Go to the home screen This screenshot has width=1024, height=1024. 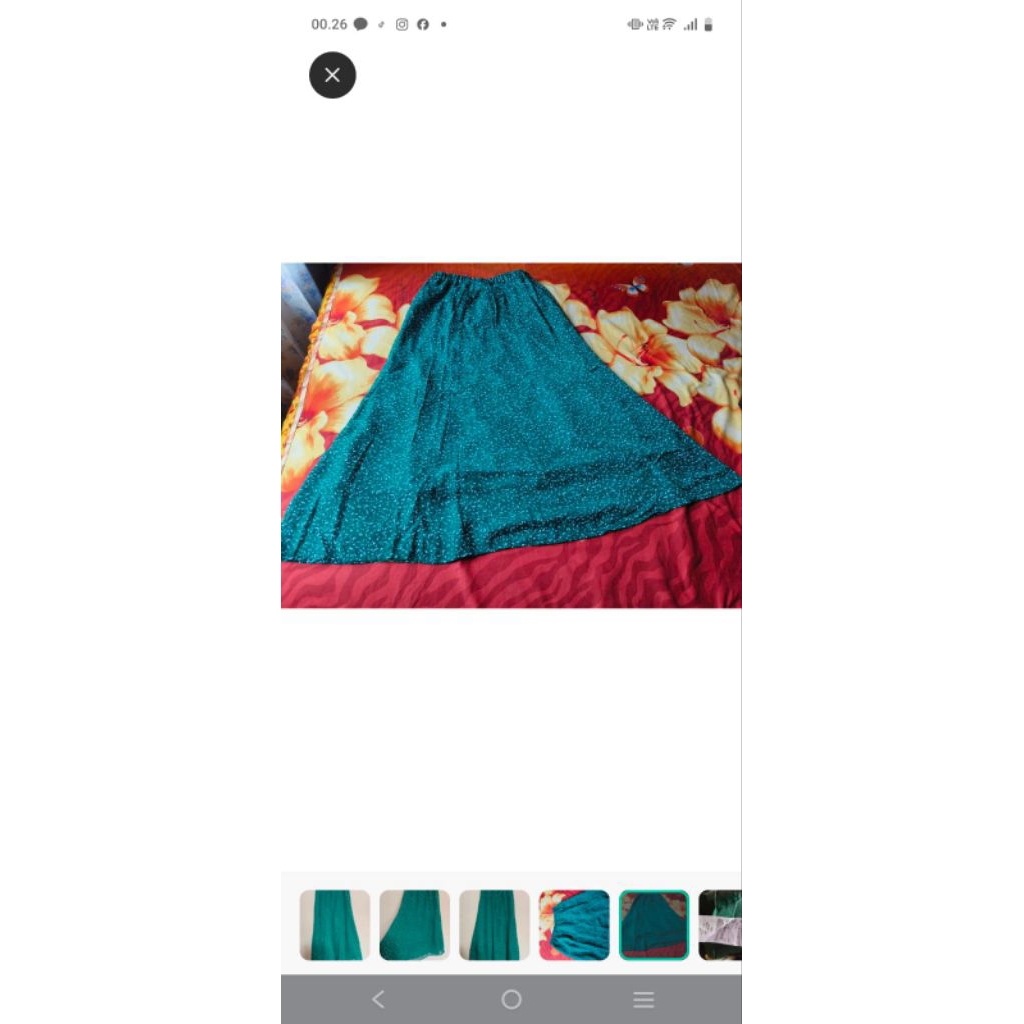point(511,999)
